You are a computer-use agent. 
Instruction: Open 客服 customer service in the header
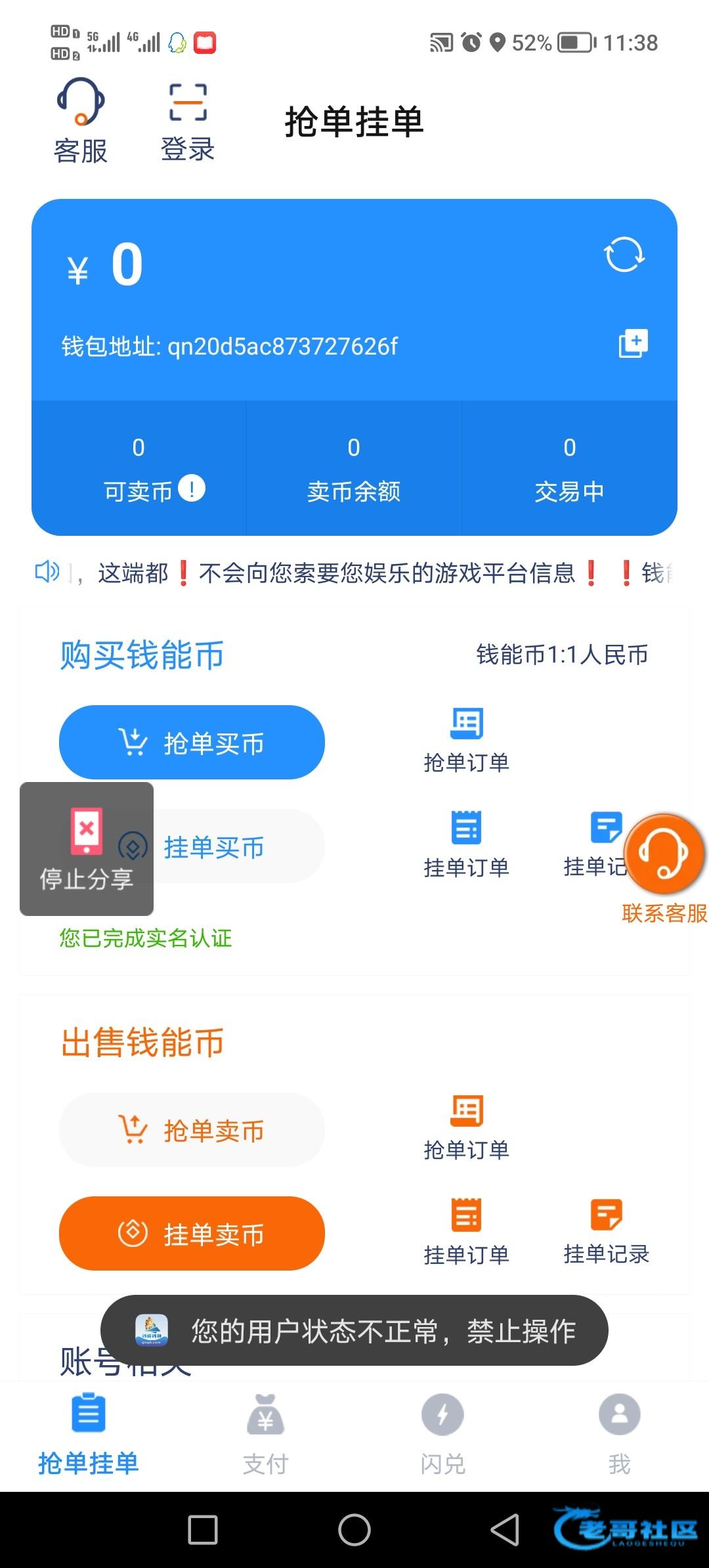[80, 120]
